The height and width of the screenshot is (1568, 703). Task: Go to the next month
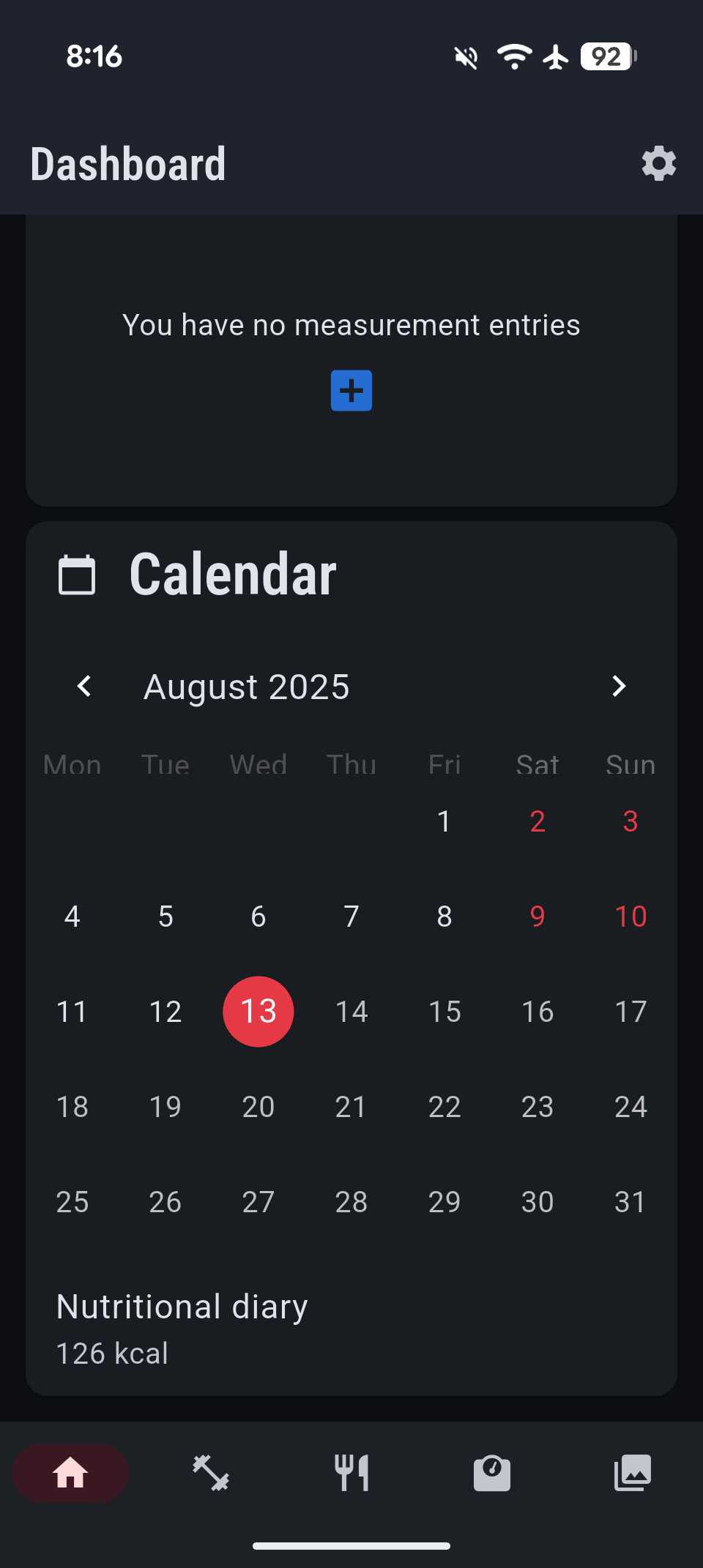(619, 686)
